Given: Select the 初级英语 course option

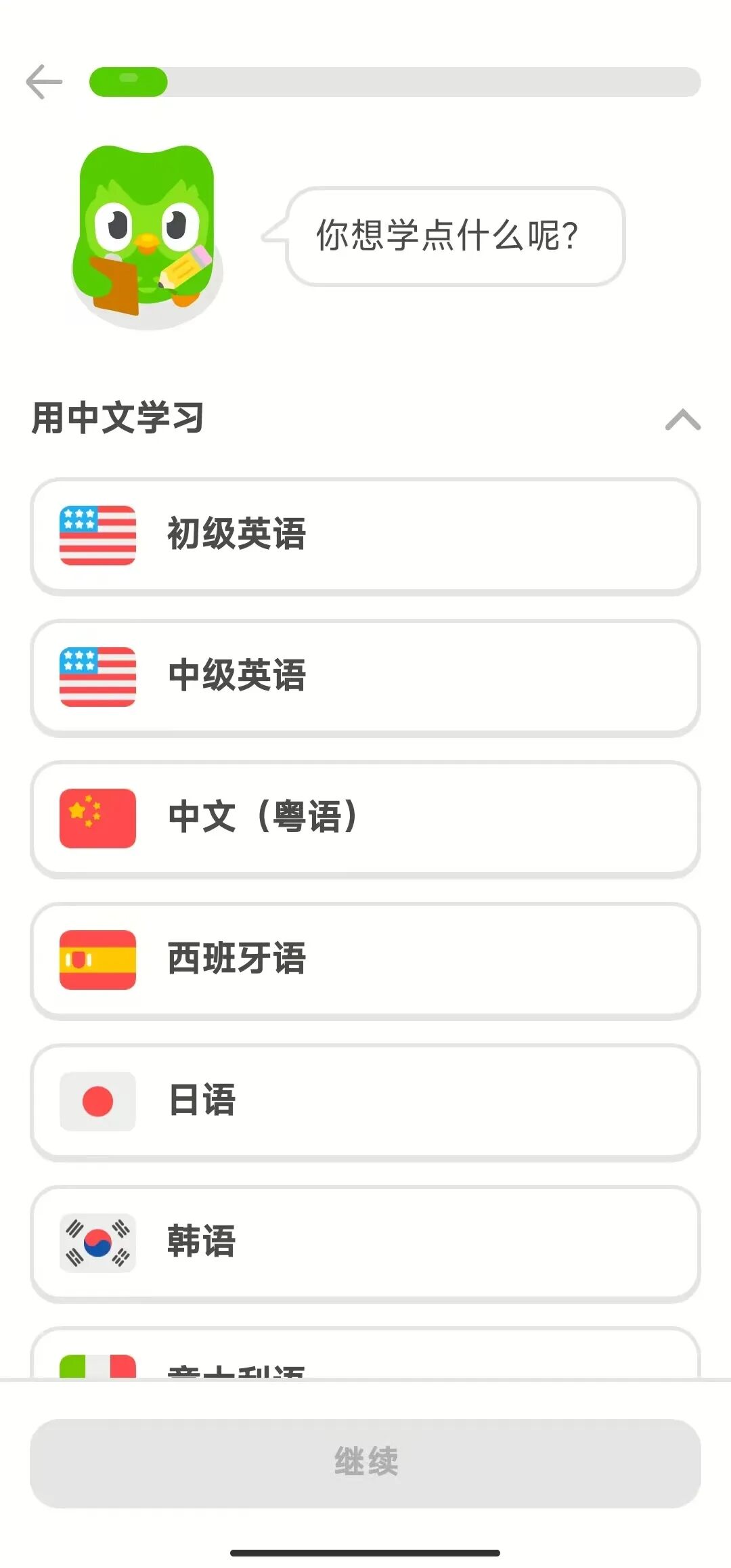Looking at the screenshot, I should tap(365, 535).
